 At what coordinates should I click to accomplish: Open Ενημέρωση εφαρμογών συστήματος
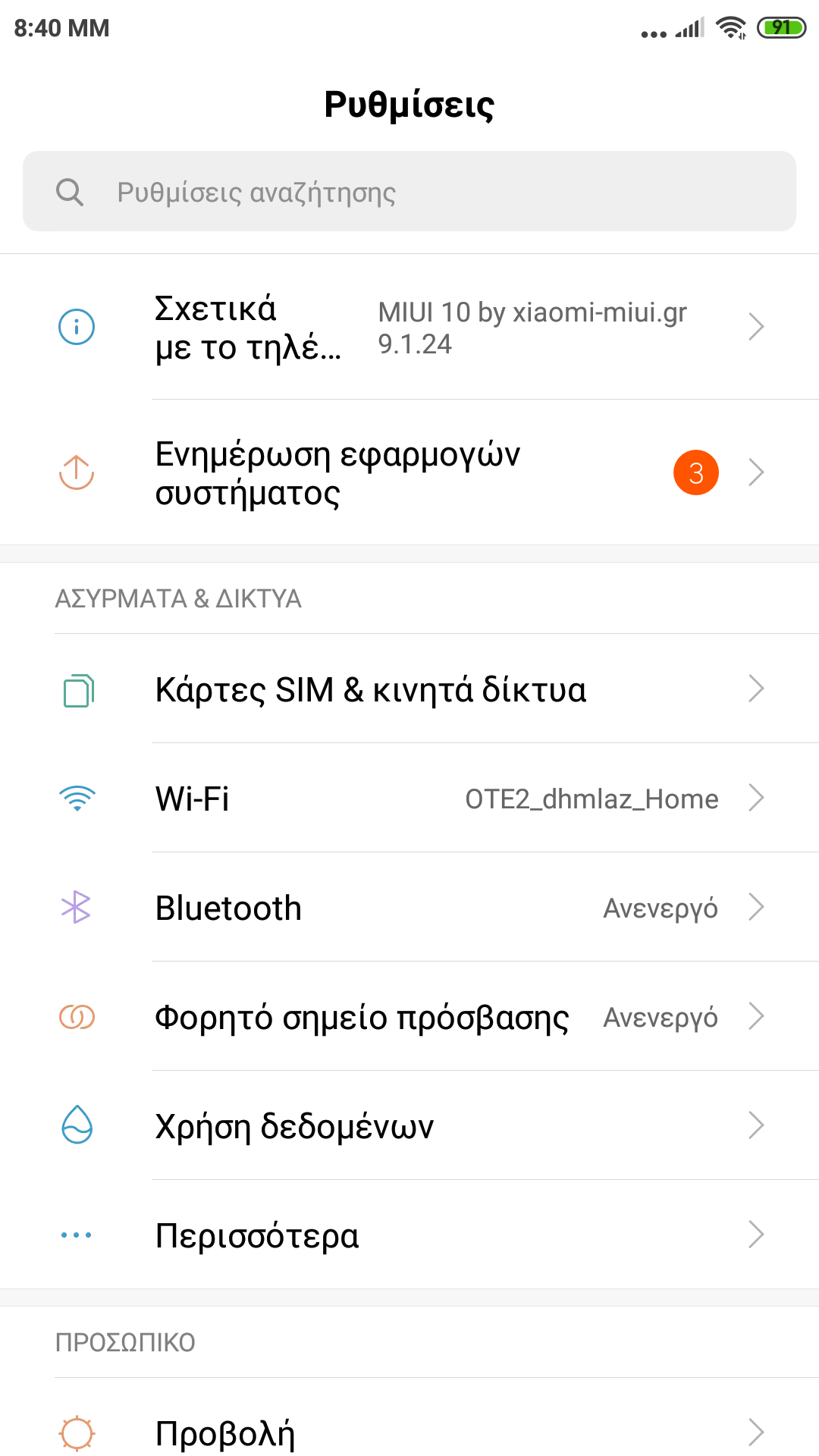pyautogui.click(x=409, y=473)
